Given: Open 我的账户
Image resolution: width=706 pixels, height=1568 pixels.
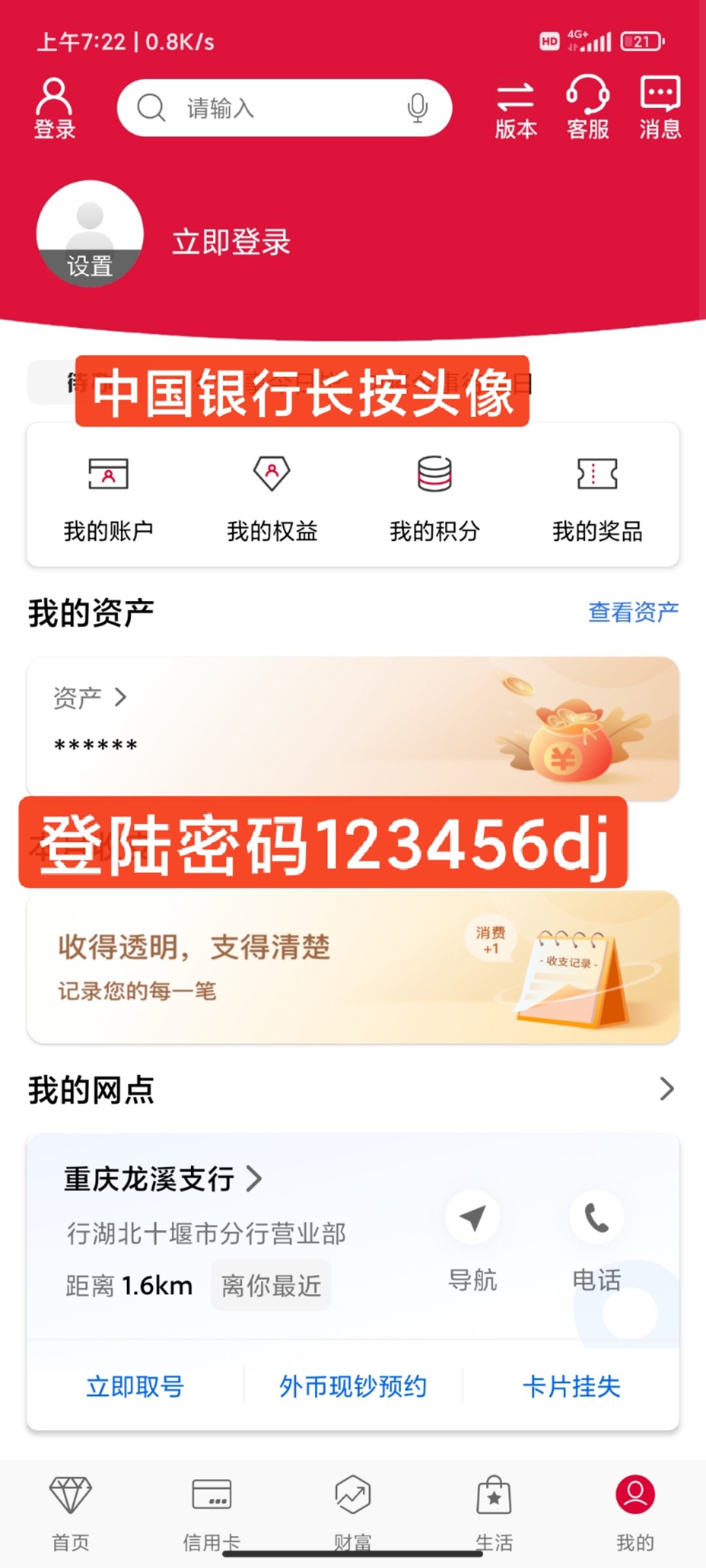Looking at the screenshot, I should click(x=108, y=498).
